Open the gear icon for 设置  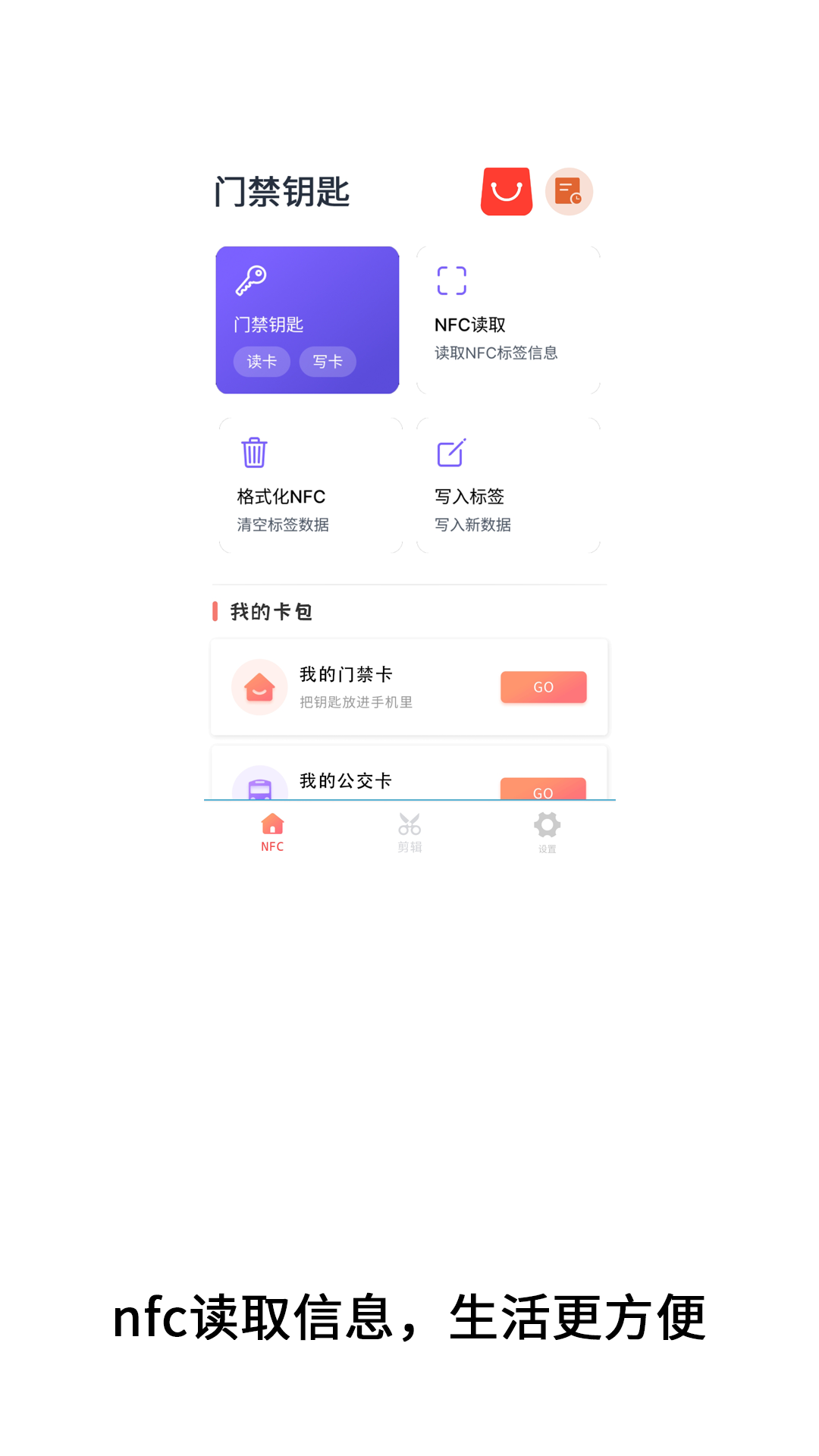pyautogui.click(x=547, y=823)
